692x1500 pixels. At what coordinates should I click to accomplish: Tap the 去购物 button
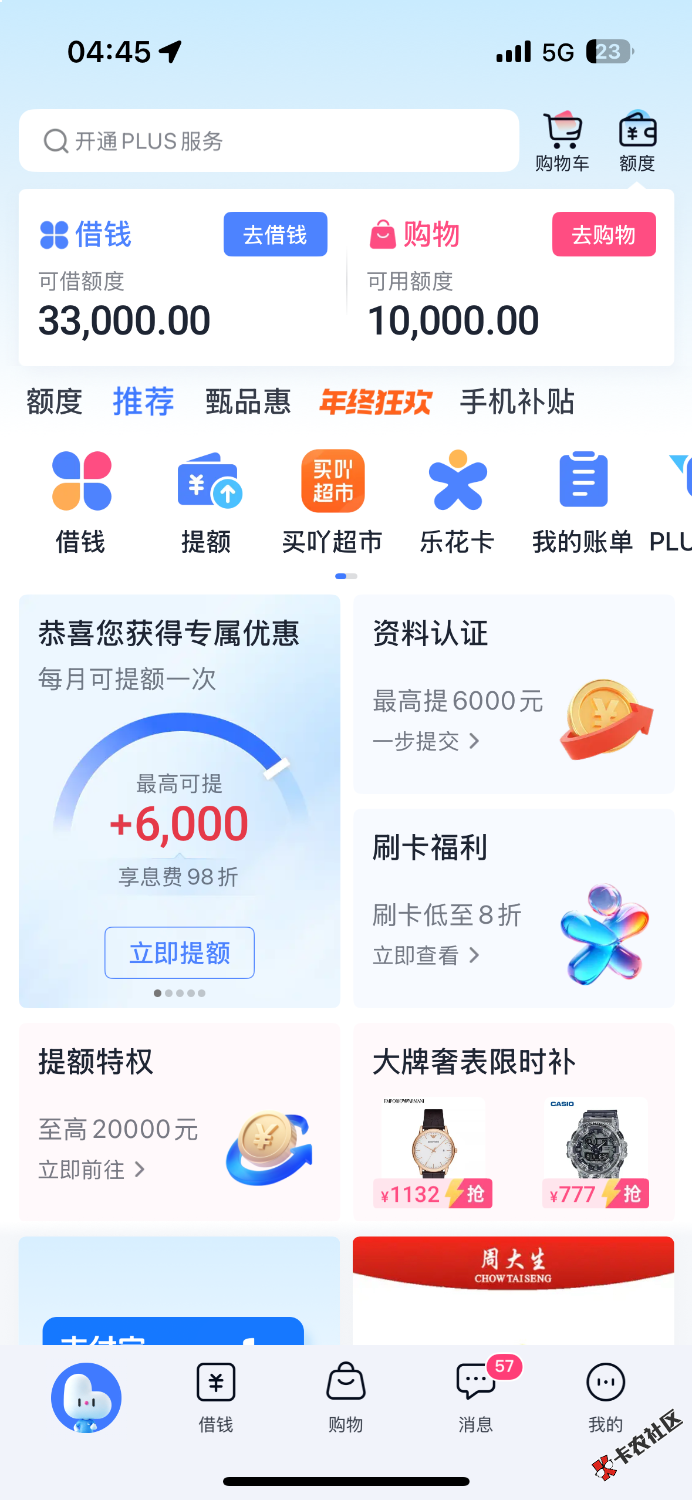tap(603, 235)
